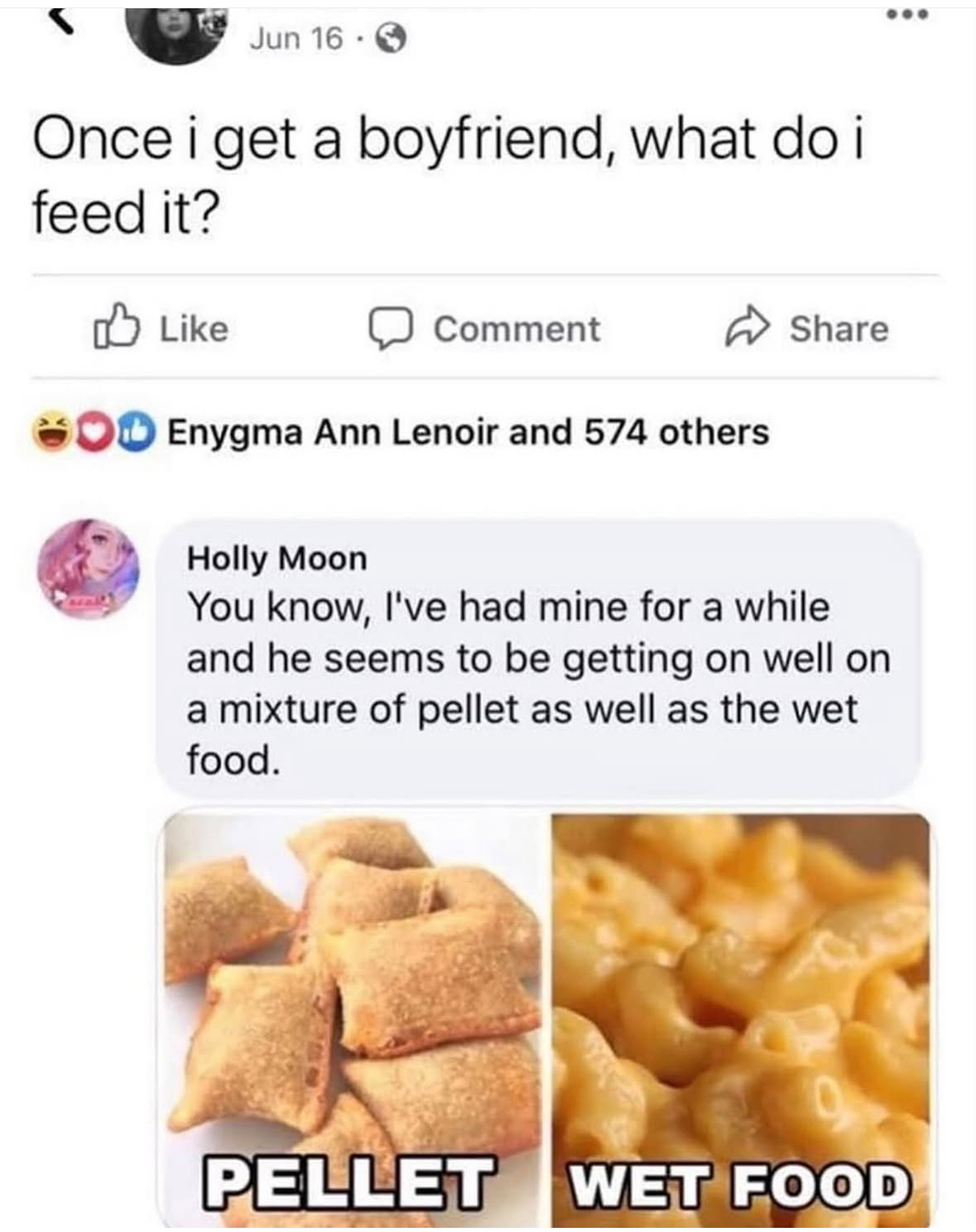The height and width of the screenshot is (1232, 976).
Task: Open the image attached to Holly Moon's comment
Action: [x=546, y=1018]
